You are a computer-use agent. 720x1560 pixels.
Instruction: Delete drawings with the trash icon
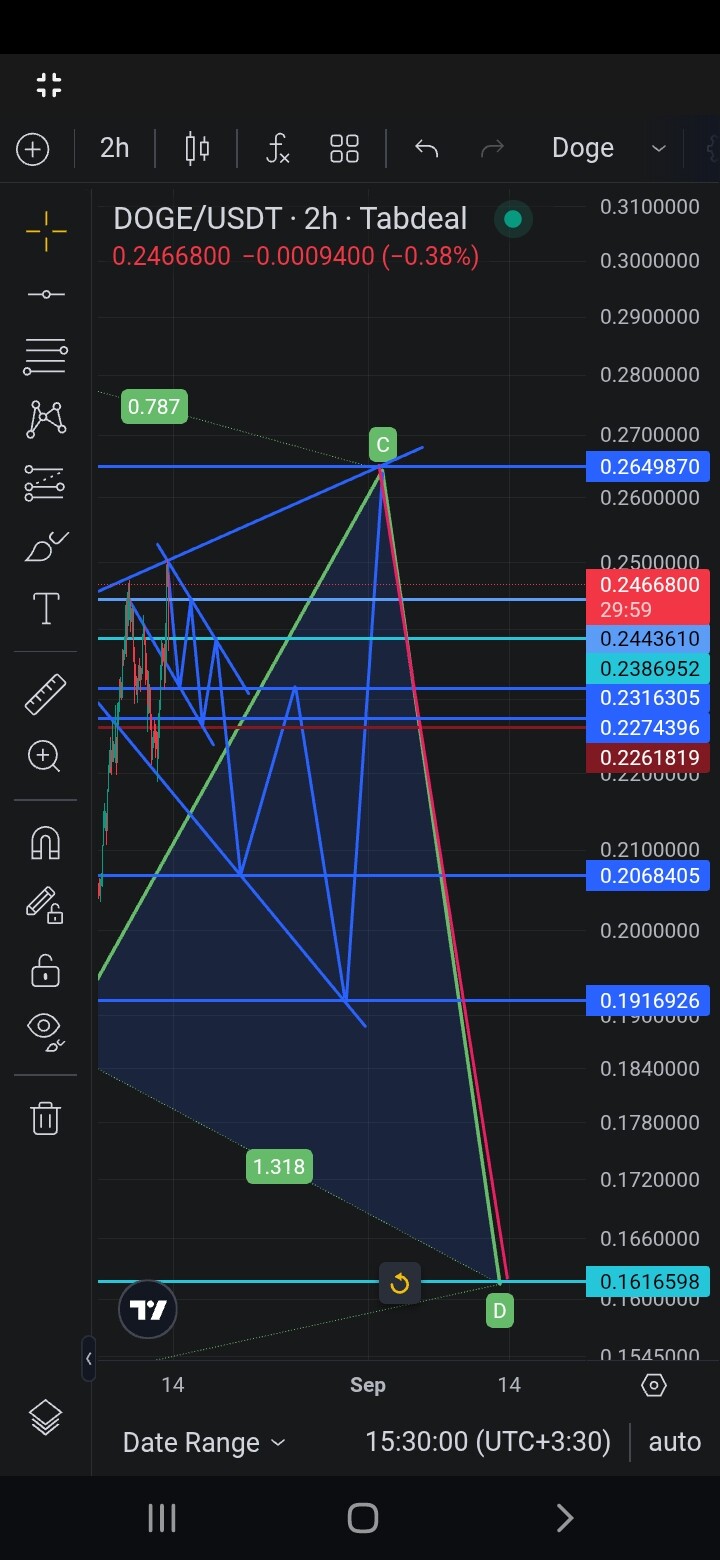click(46, 1117)
